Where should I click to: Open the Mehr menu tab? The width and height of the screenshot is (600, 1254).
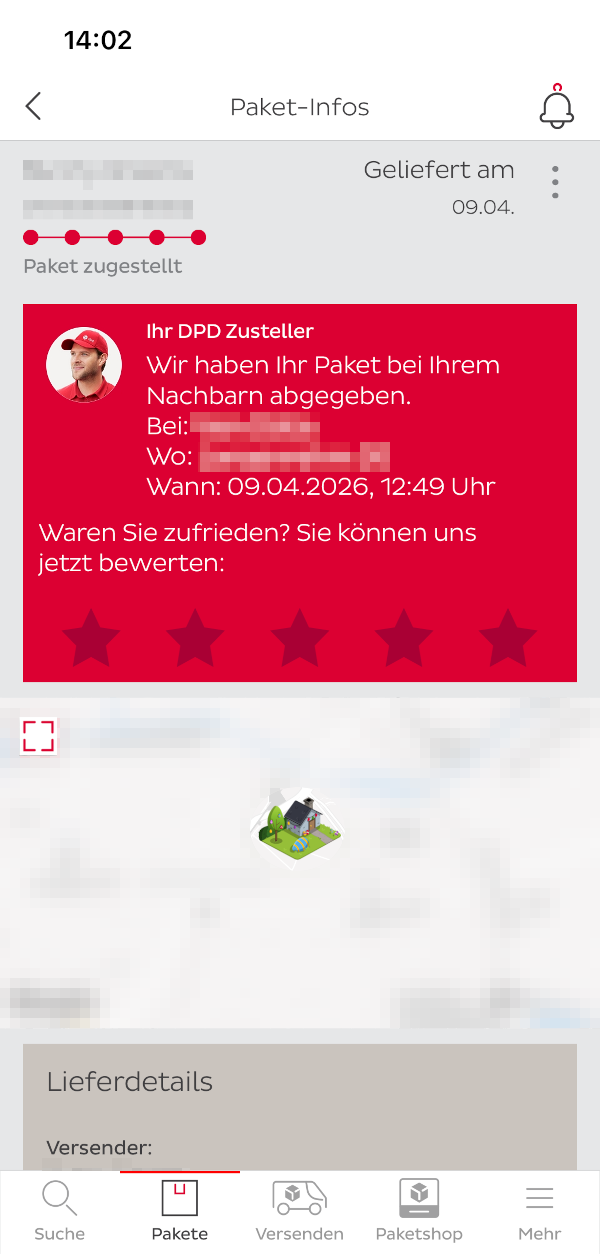click(539, 1212)
